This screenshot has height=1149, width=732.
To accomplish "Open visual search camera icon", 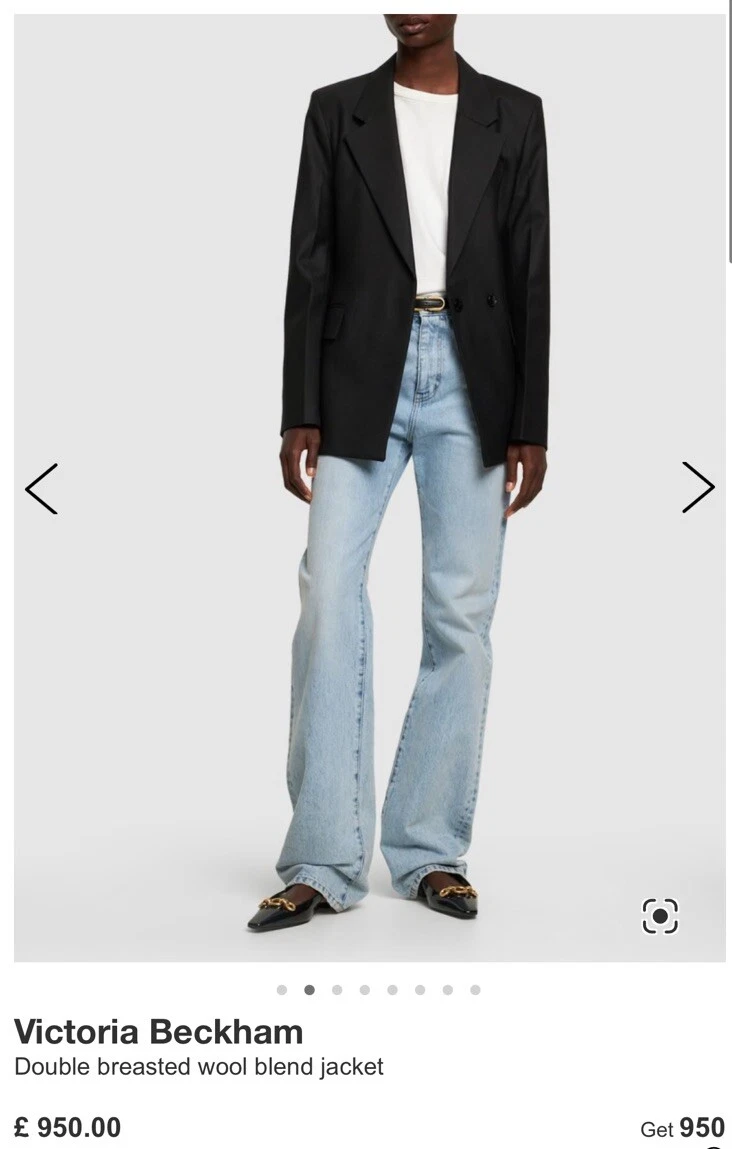I will [660, 916].
